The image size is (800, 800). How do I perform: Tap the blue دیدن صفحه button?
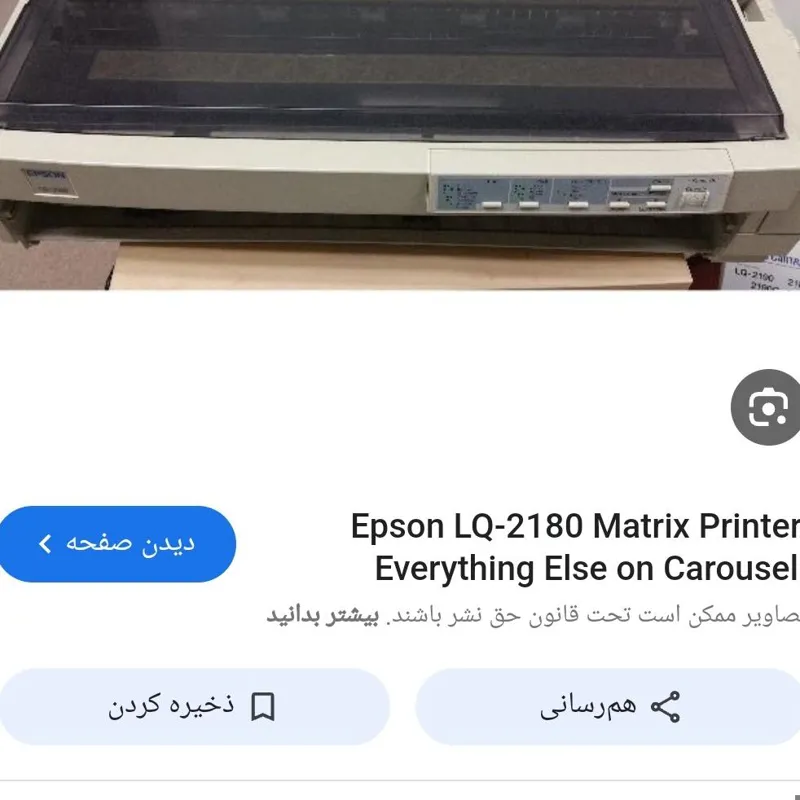[x=117, y=544]
